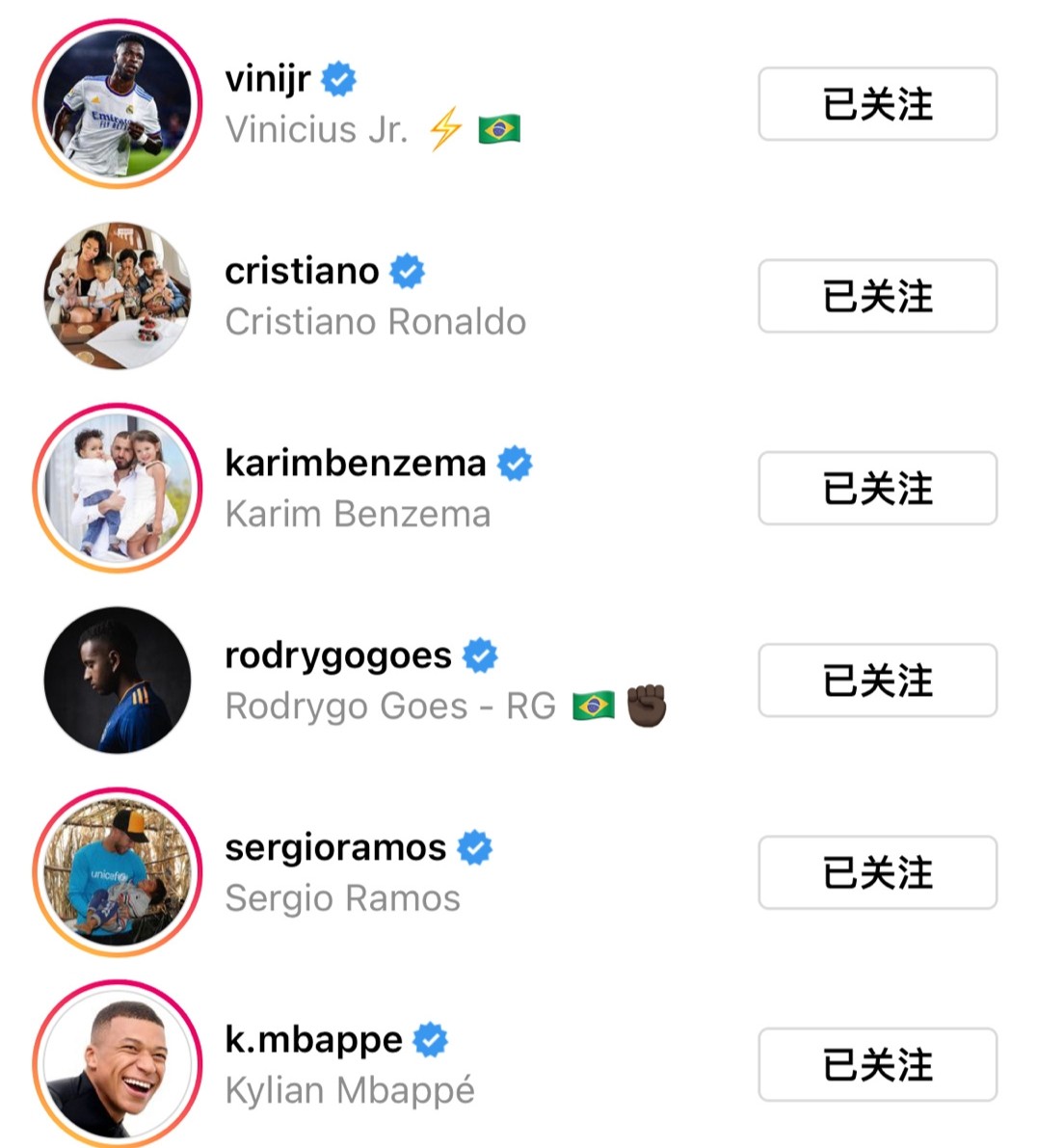1037x1148 pixels.
Task: Tap cristiano's family profile picture
Action: [x=118, y=296]
